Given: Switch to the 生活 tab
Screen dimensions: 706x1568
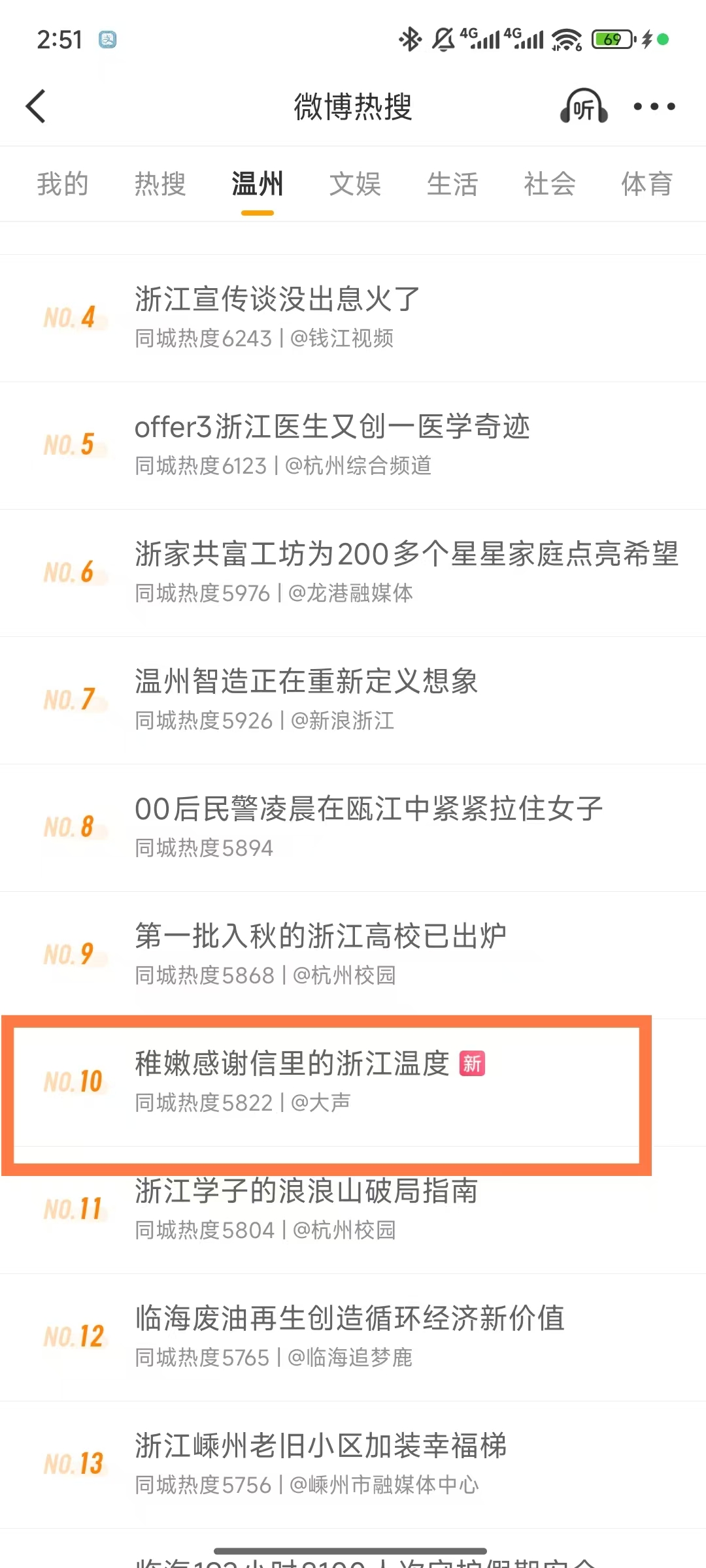Looking at the screenshot, I should coord(452,184).
